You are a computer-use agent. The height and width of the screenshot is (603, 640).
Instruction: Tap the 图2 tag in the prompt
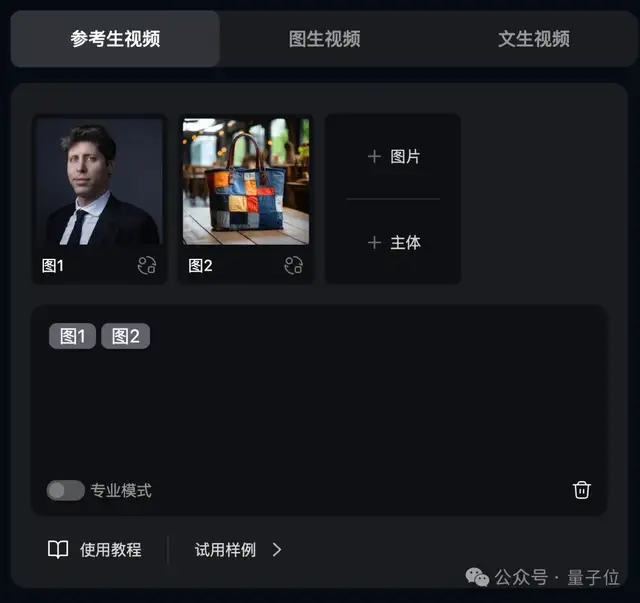125,336
